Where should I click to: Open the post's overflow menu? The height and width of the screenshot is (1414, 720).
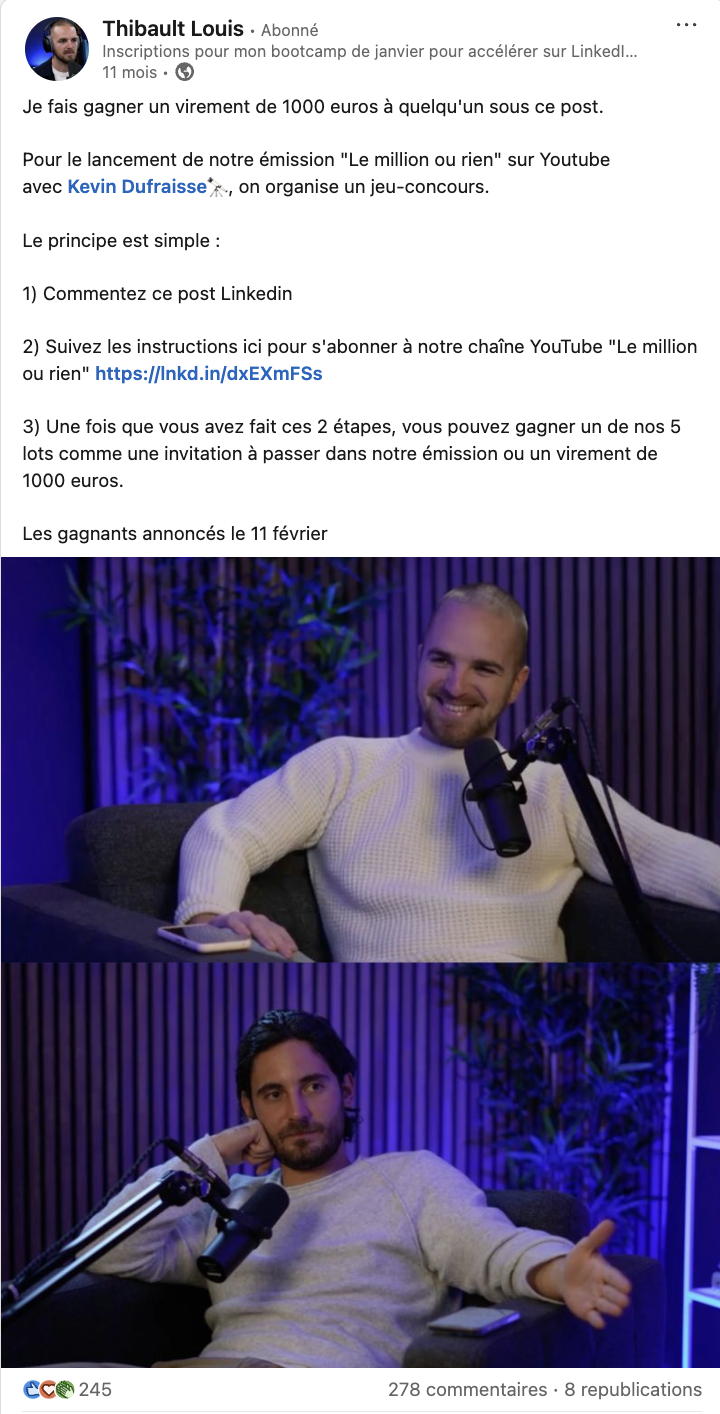coord(686,25)
